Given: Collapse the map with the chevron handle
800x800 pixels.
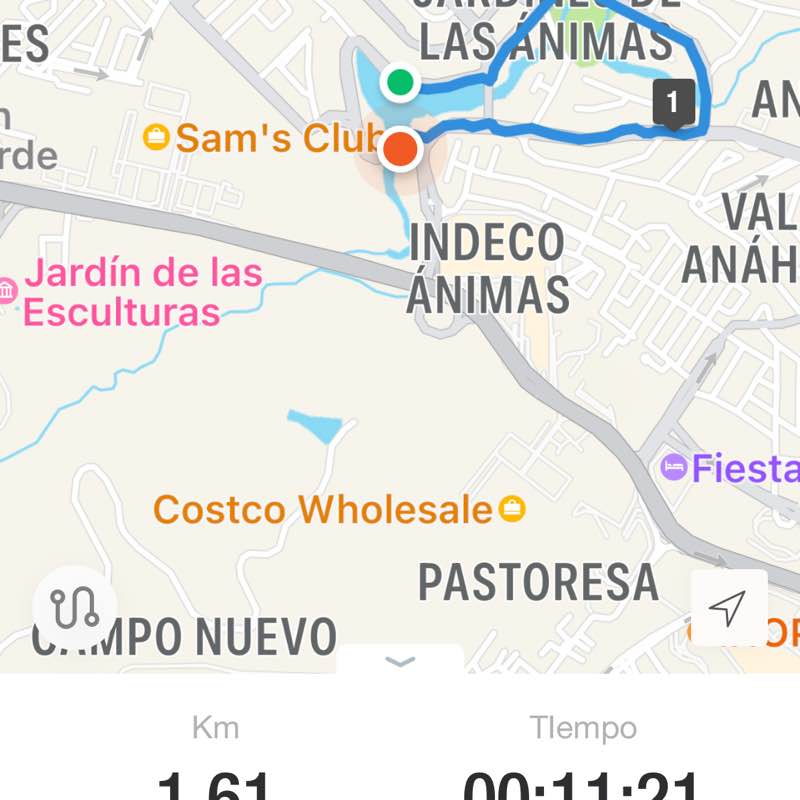Looking at the screenshot, I should tap(400, 662).
